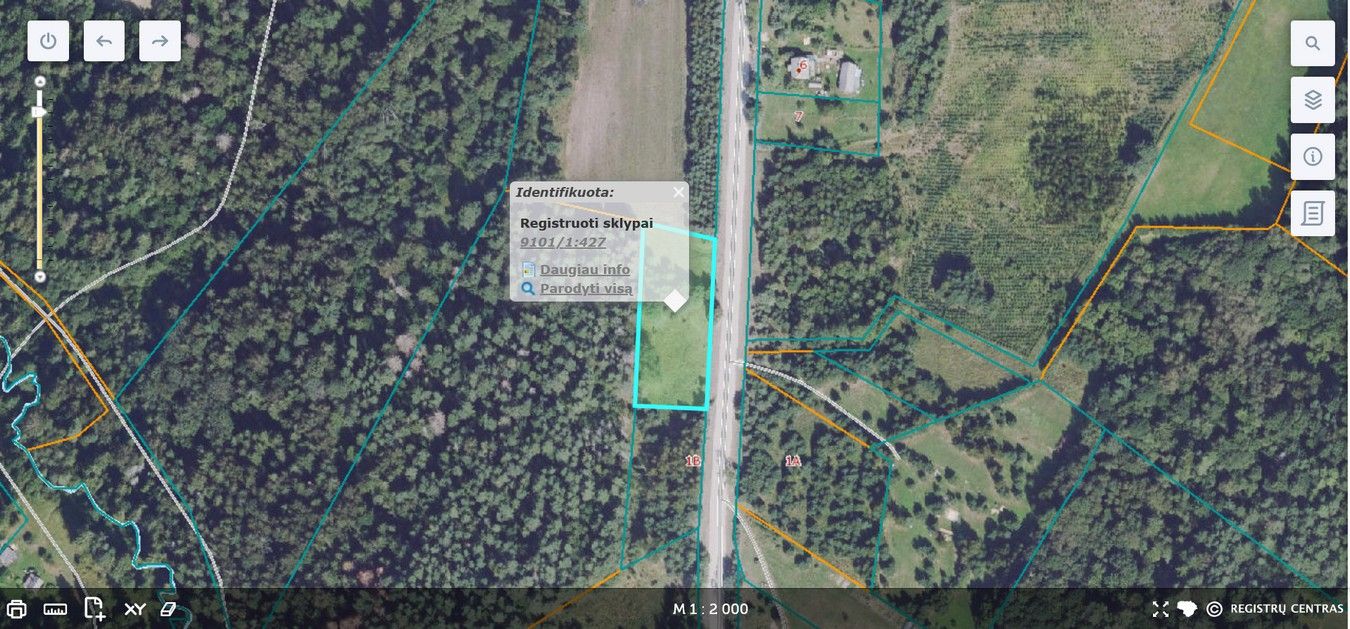Tap the add file icon
This screenshot has width=1350, height=629.
pos(95,608)
